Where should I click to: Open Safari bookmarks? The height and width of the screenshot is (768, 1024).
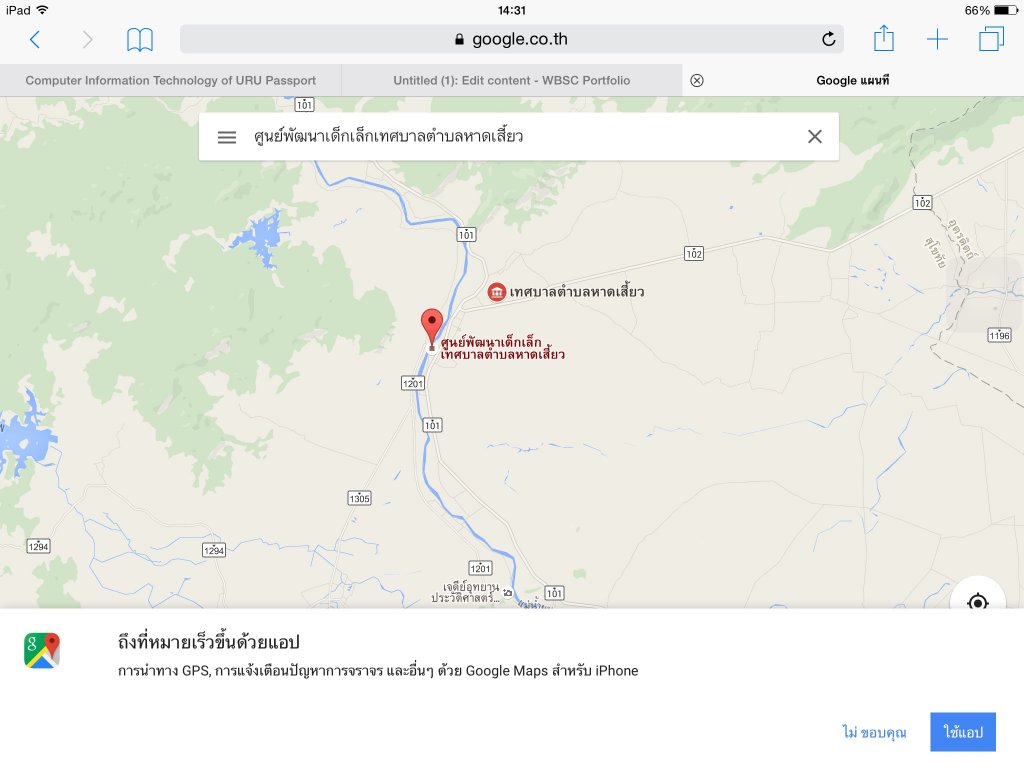[x=140, y=40]
